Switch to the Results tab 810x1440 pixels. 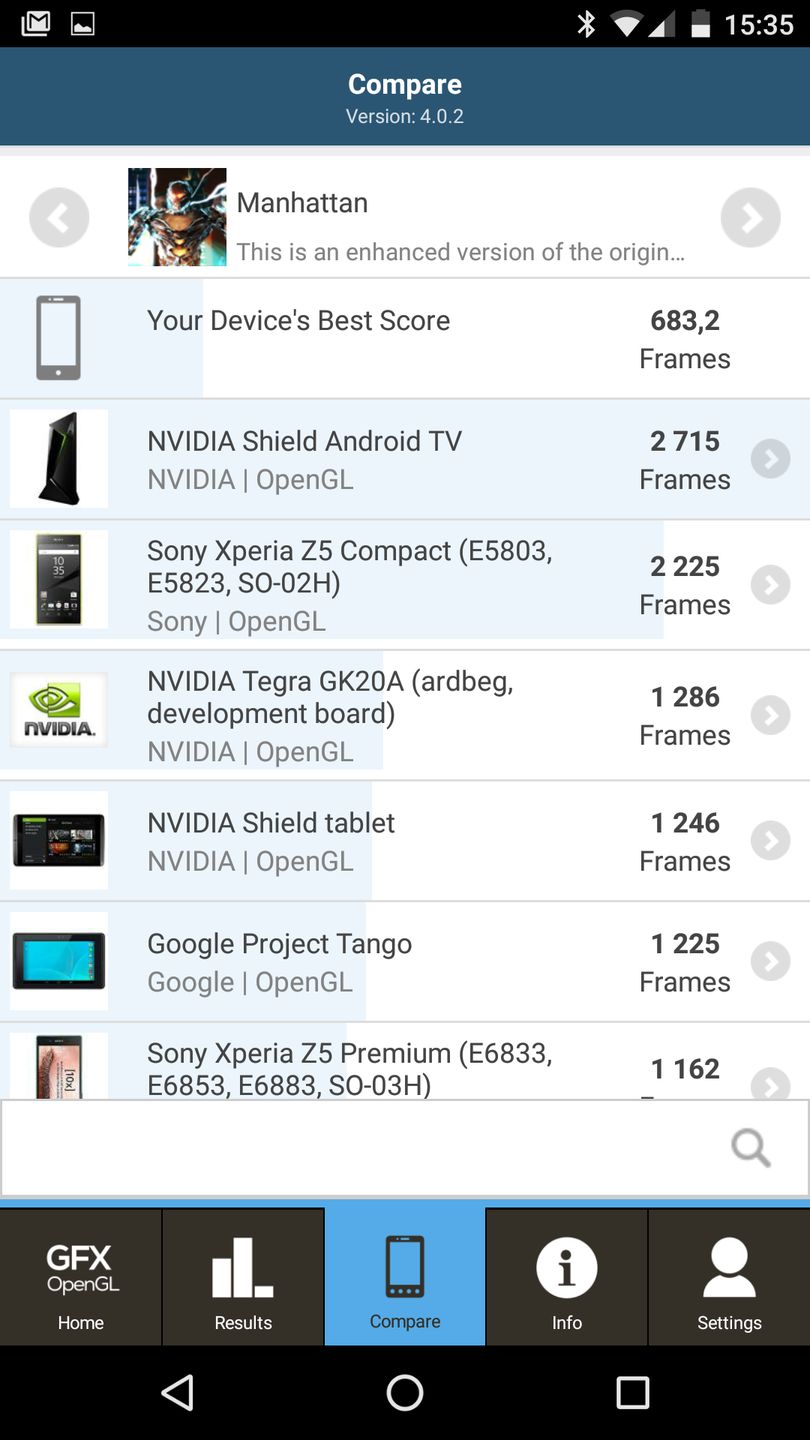[243, 1277]
